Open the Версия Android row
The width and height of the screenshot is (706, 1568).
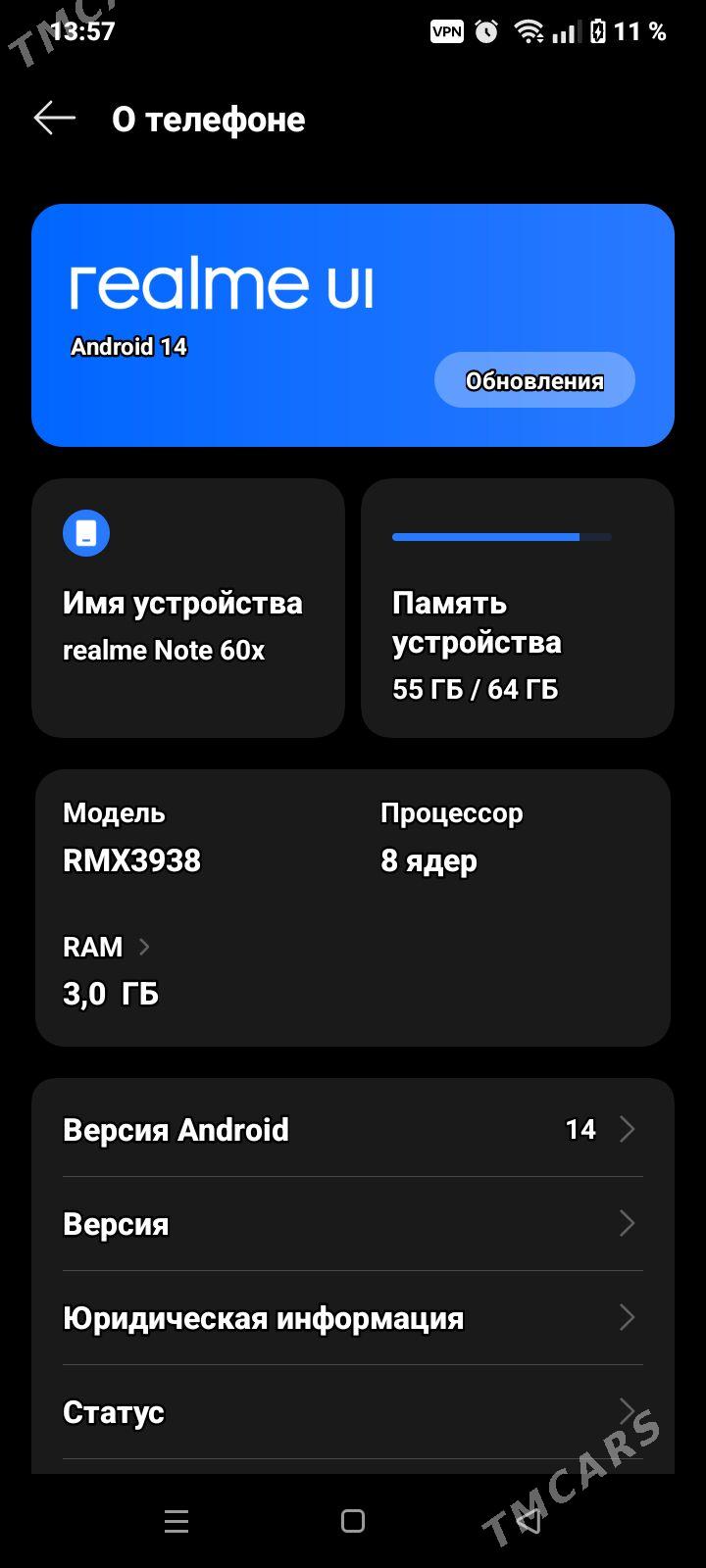pyautogui.click(x=353, y=1130)
